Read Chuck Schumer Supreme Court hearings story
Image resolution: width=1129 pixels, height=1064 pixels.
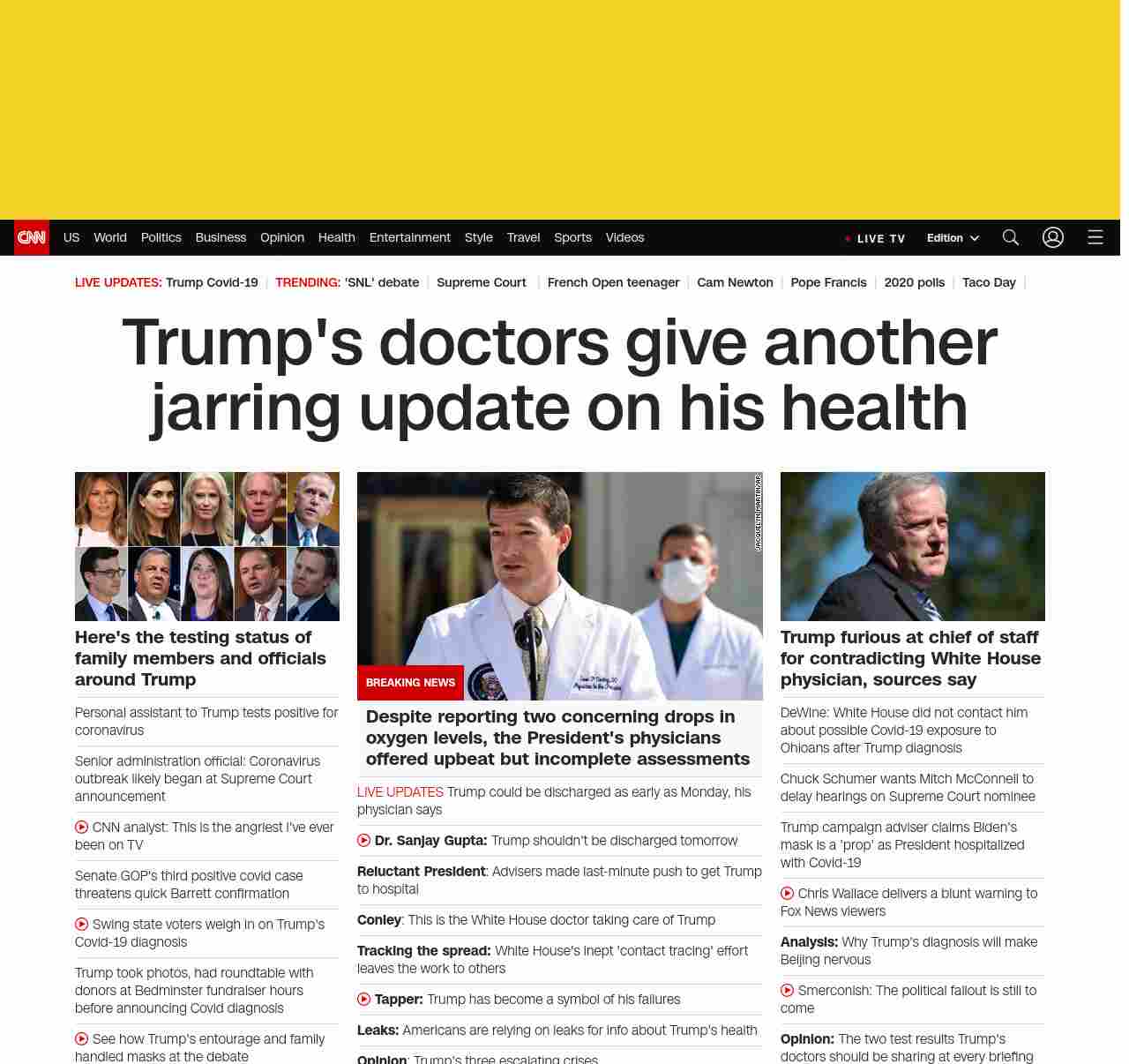click(908, 788)
